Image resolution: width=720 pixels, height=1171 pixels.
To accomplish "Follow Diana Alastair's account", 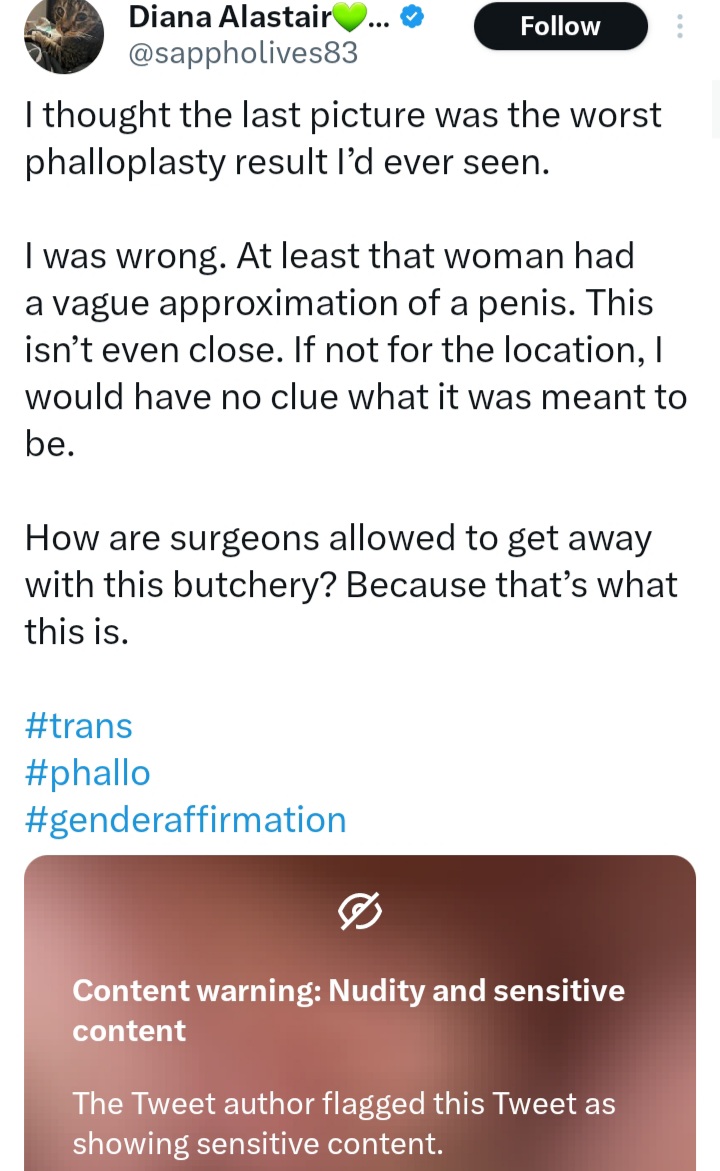I will pyautogui.click(x=560, y=26).
